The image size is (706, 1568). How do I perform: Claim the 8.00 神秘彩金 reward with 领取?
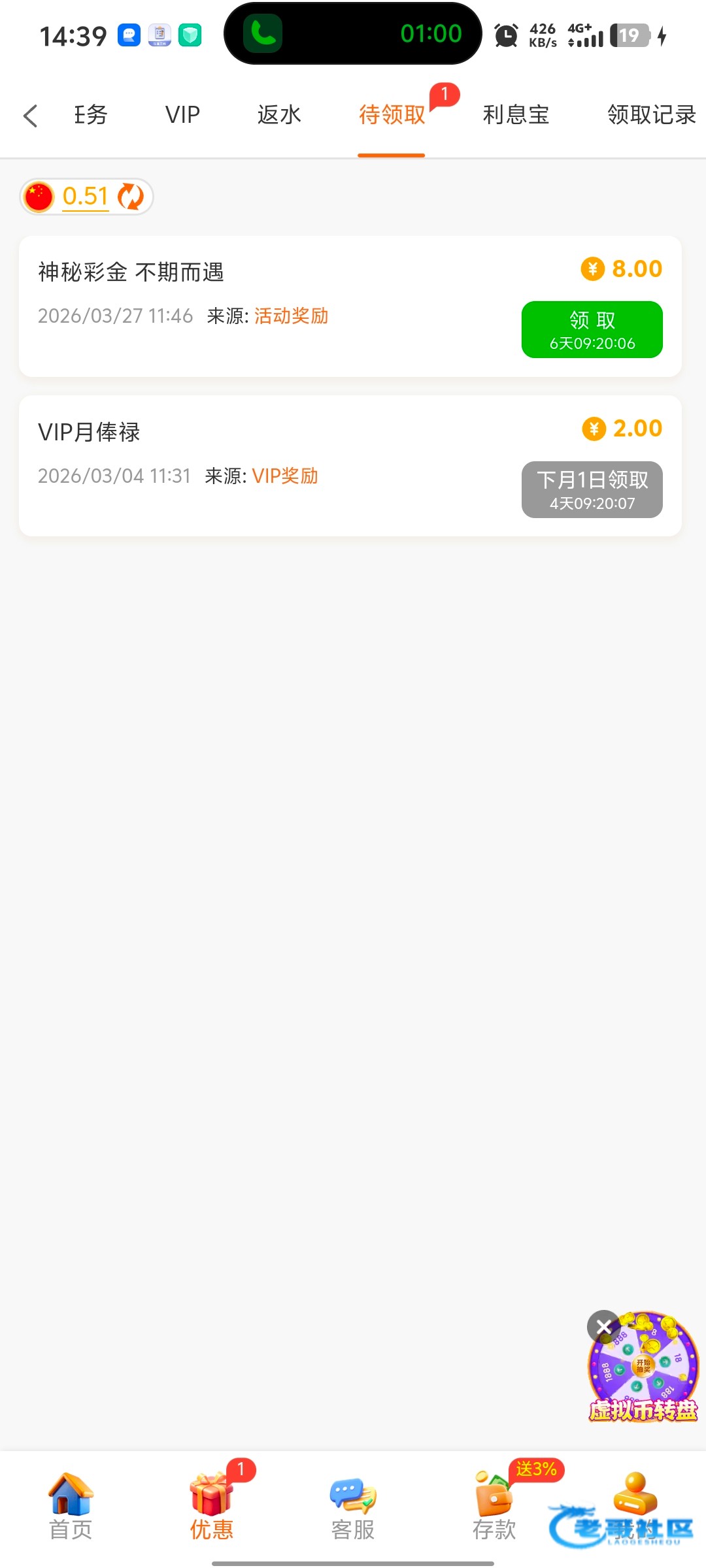[x=592, y=329]
